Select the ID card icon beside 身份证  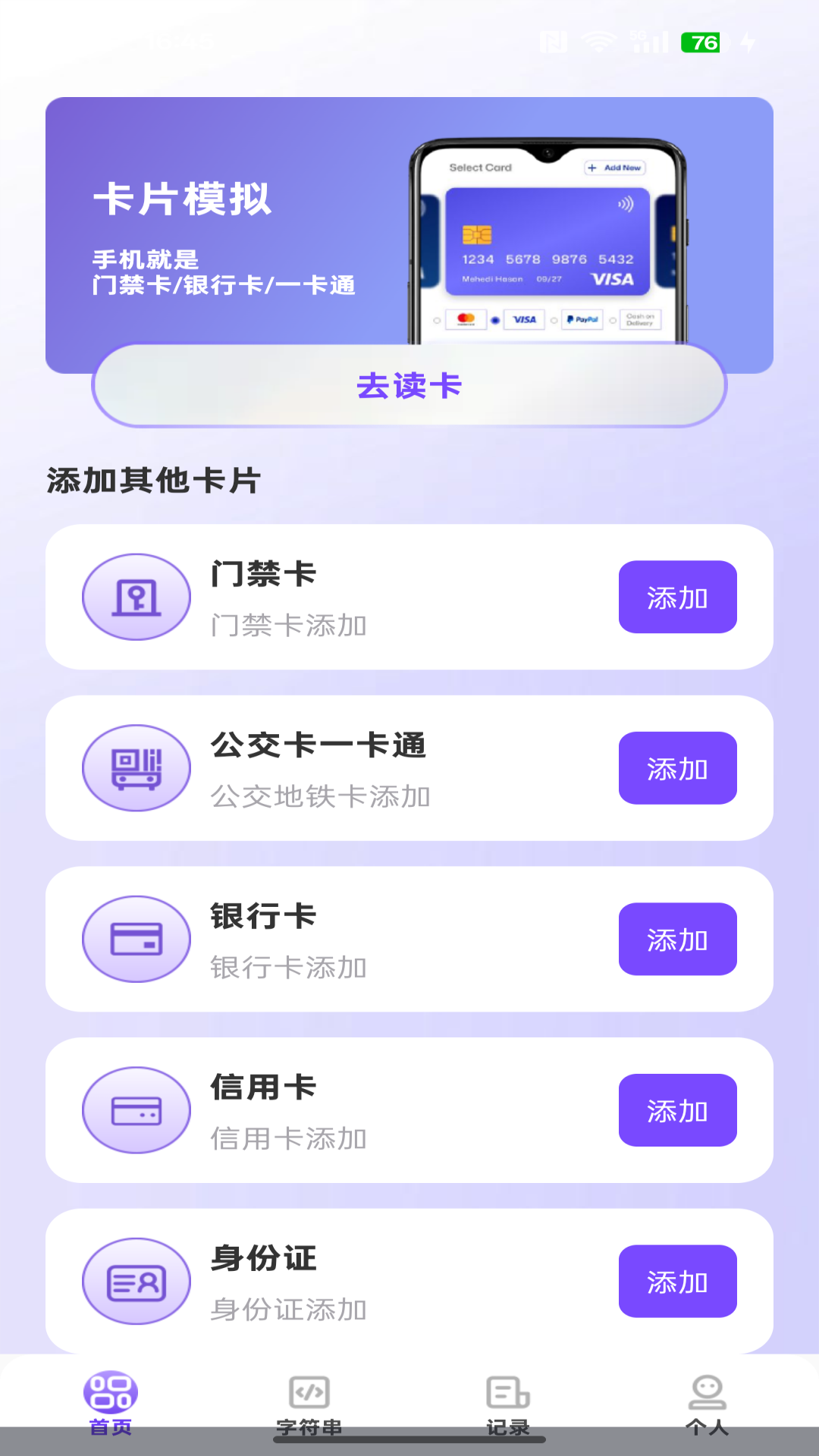[x=136, y=1282]
